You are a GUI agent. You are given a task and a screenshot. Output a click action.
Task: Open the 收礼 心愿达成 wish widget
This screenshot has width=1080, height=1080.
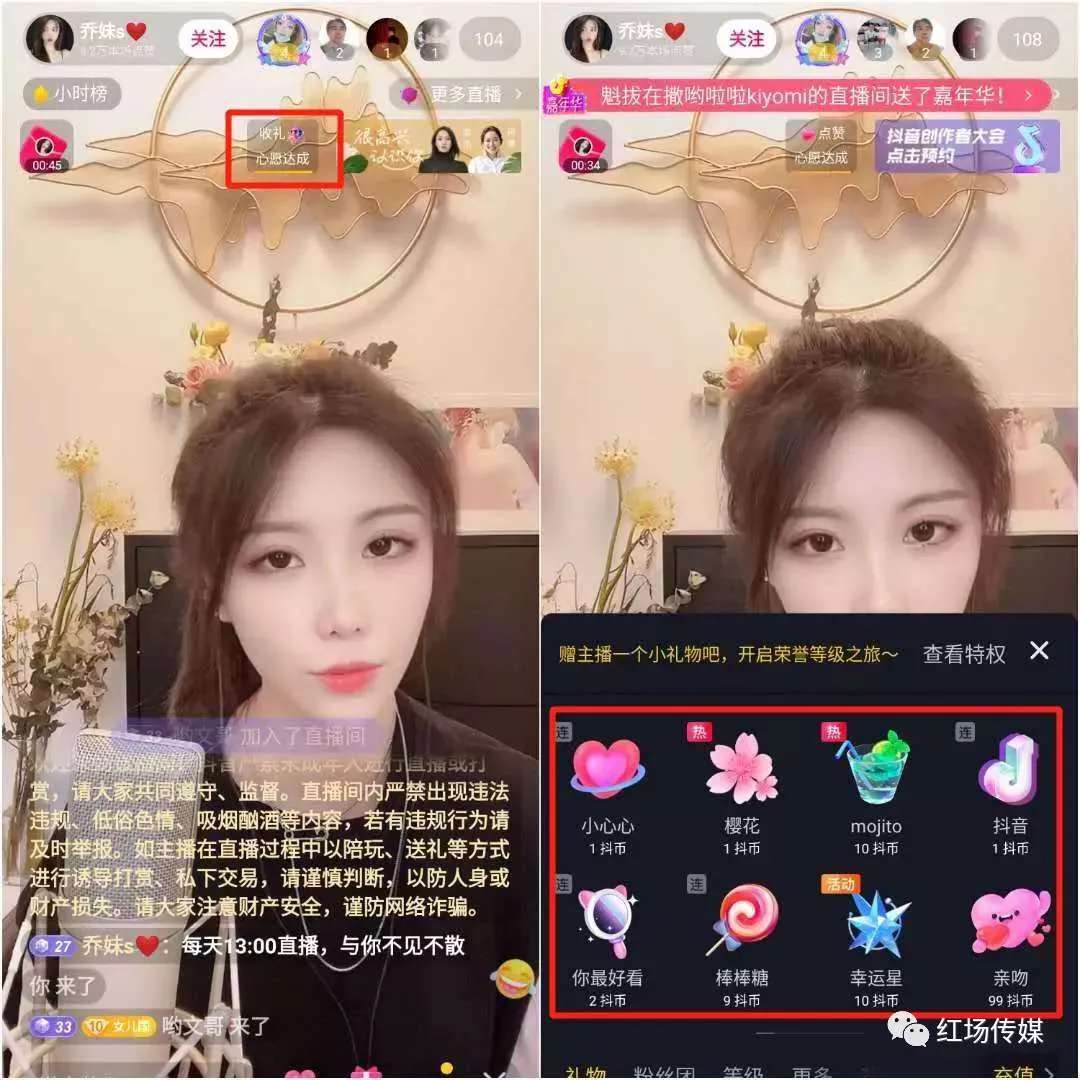pyautogui.click(x=284, y=146)
